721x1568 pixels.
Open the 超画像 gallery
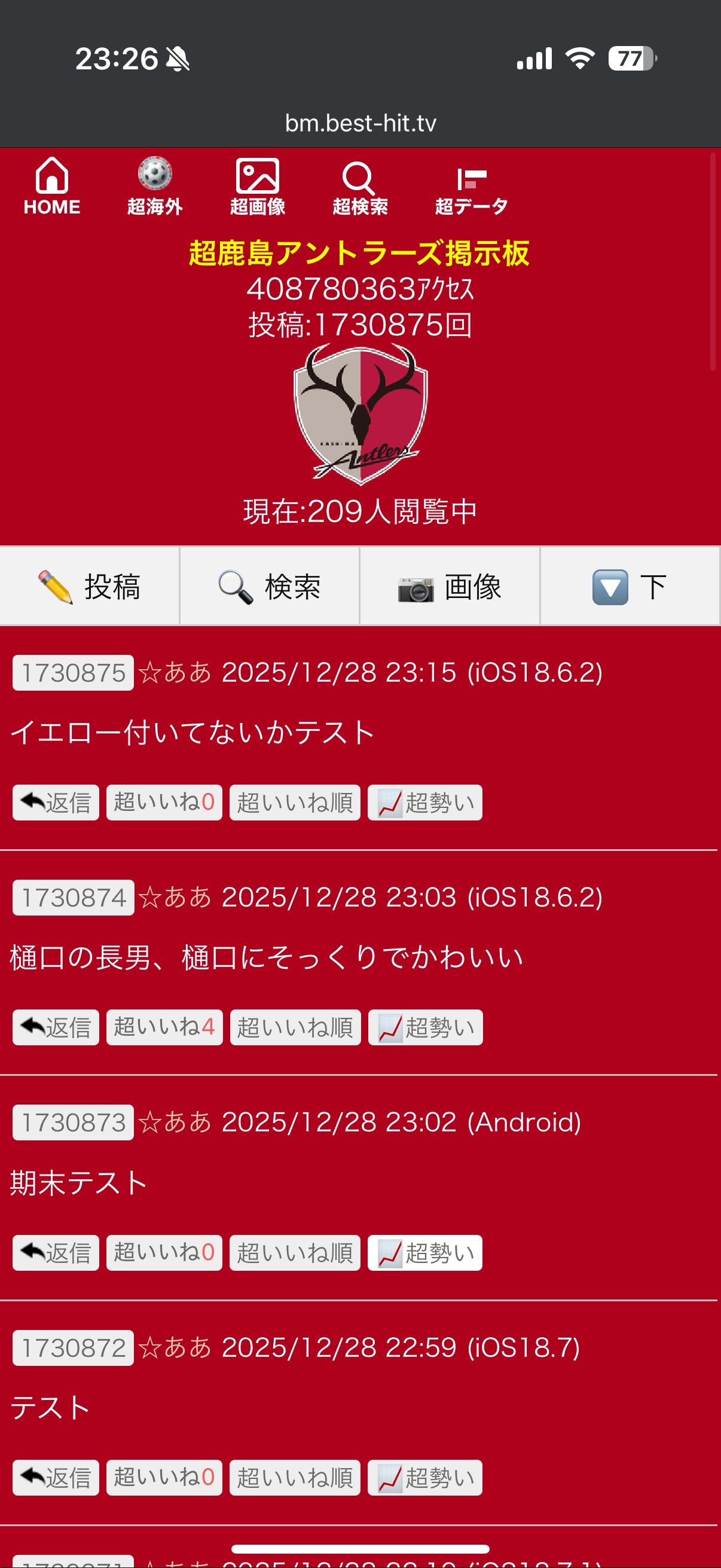click(257, 186)
